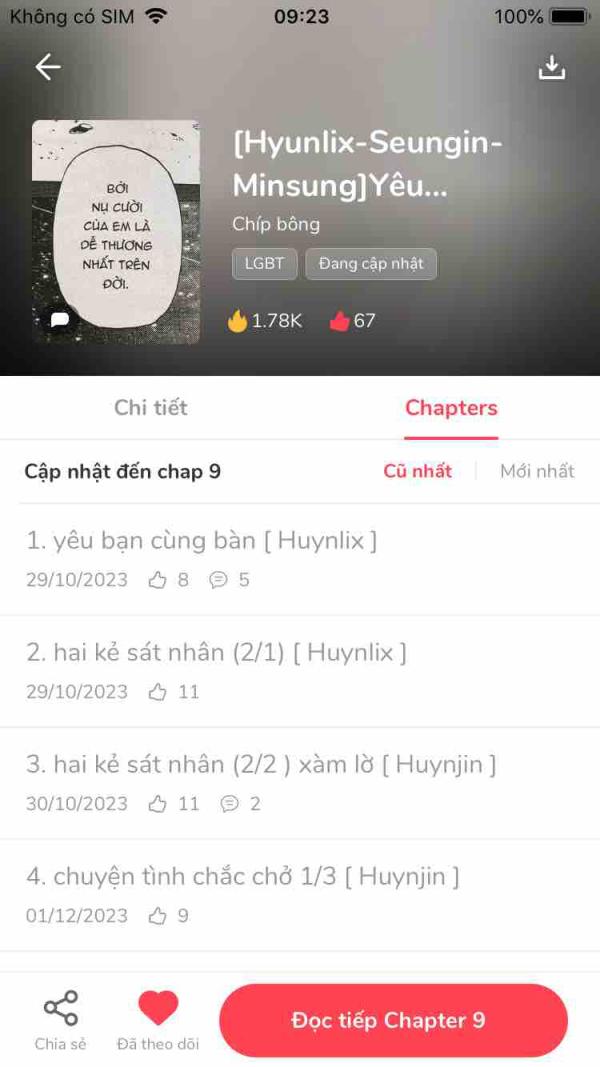Open chapter 1 yêu bạn cùng bàn
This screenshot has height=1067, width=600.
point(300,559)
